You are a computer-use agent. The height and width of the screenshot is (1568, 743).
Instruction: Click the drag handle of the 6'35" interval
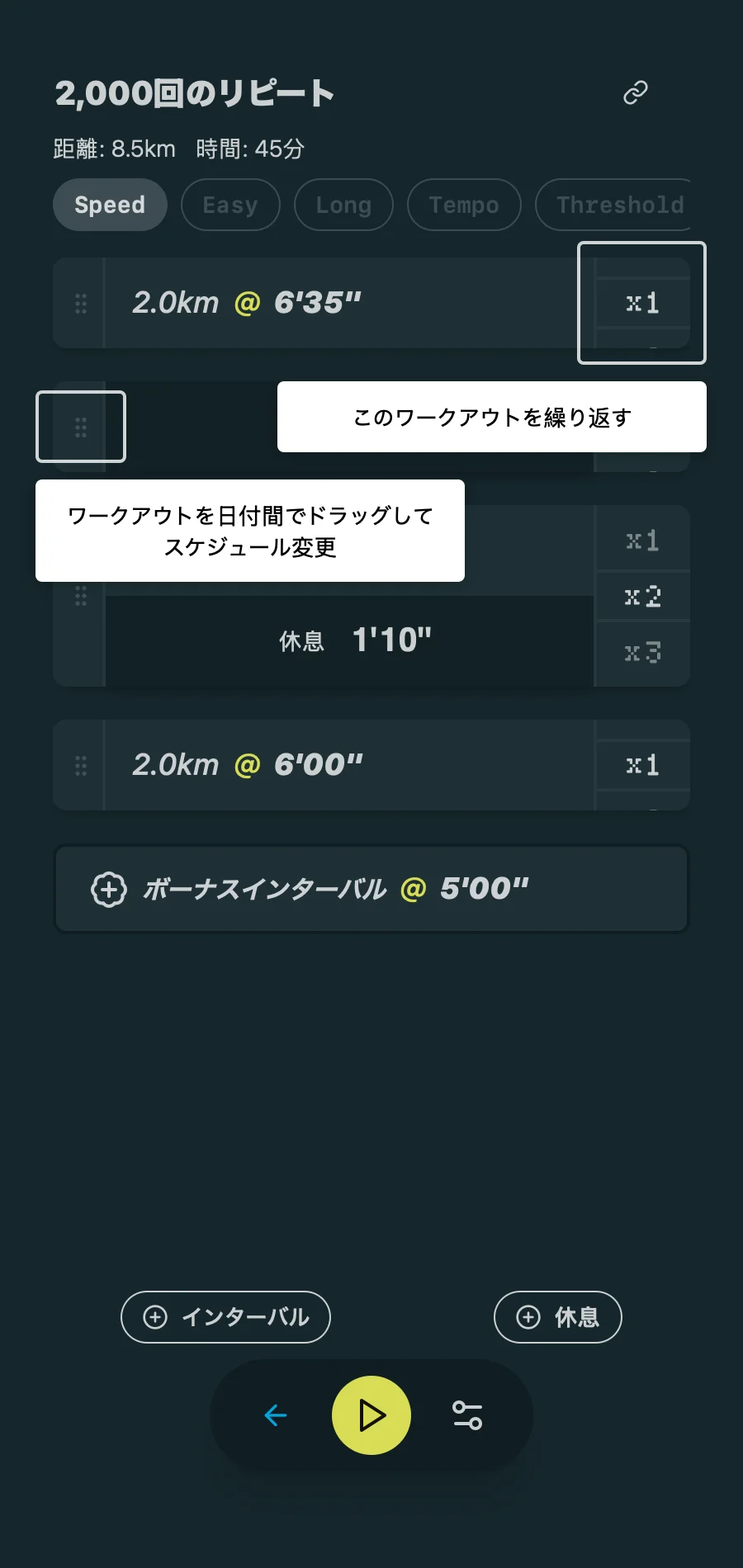[80, 303]
